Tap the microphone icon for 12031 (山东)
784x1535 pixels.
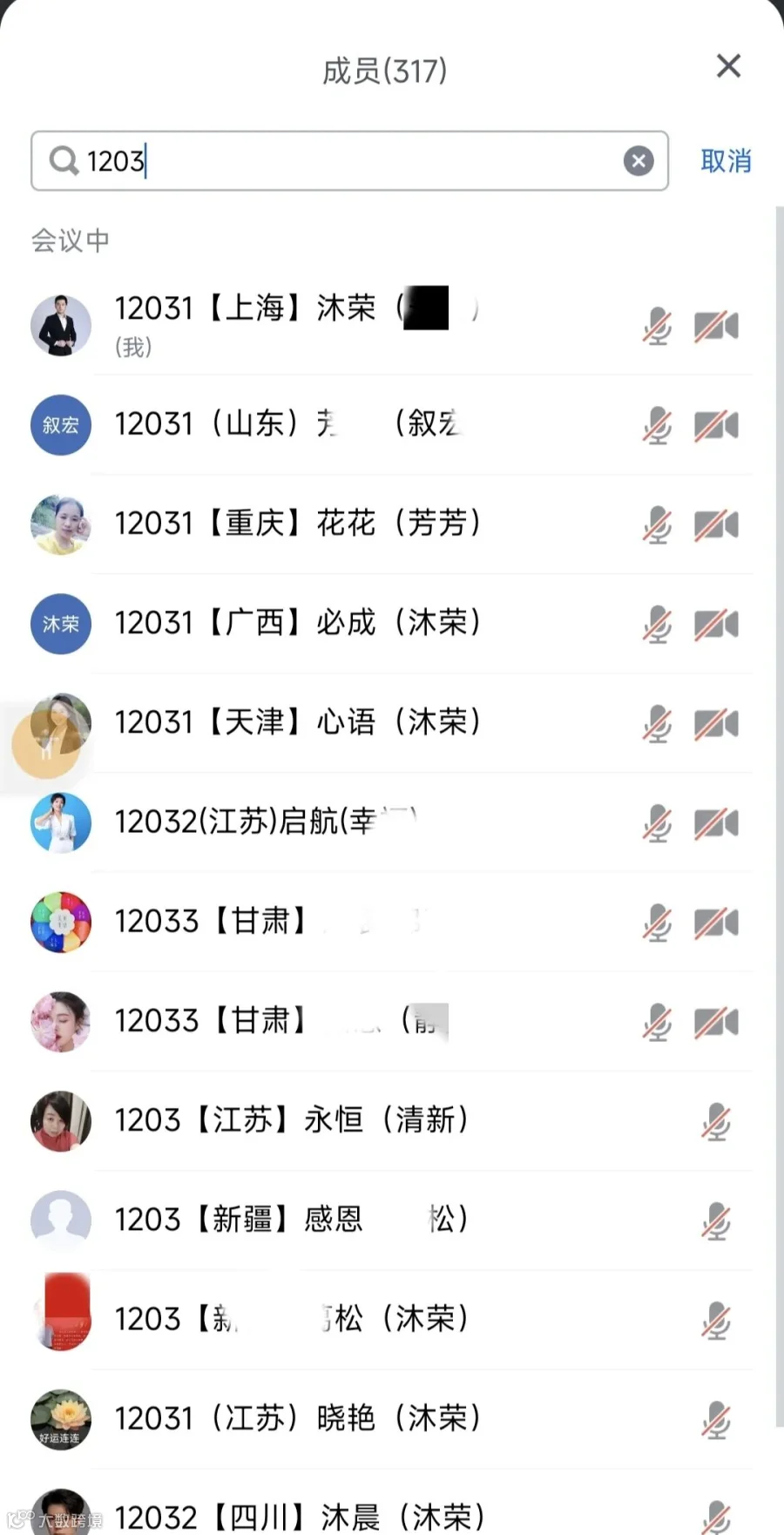pos(657,426)
